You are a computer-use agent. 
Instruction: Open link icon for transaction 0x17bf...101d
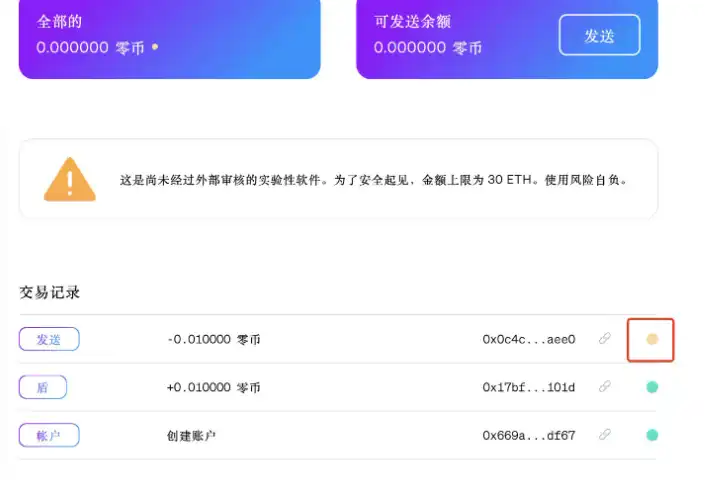pos(605,387)
